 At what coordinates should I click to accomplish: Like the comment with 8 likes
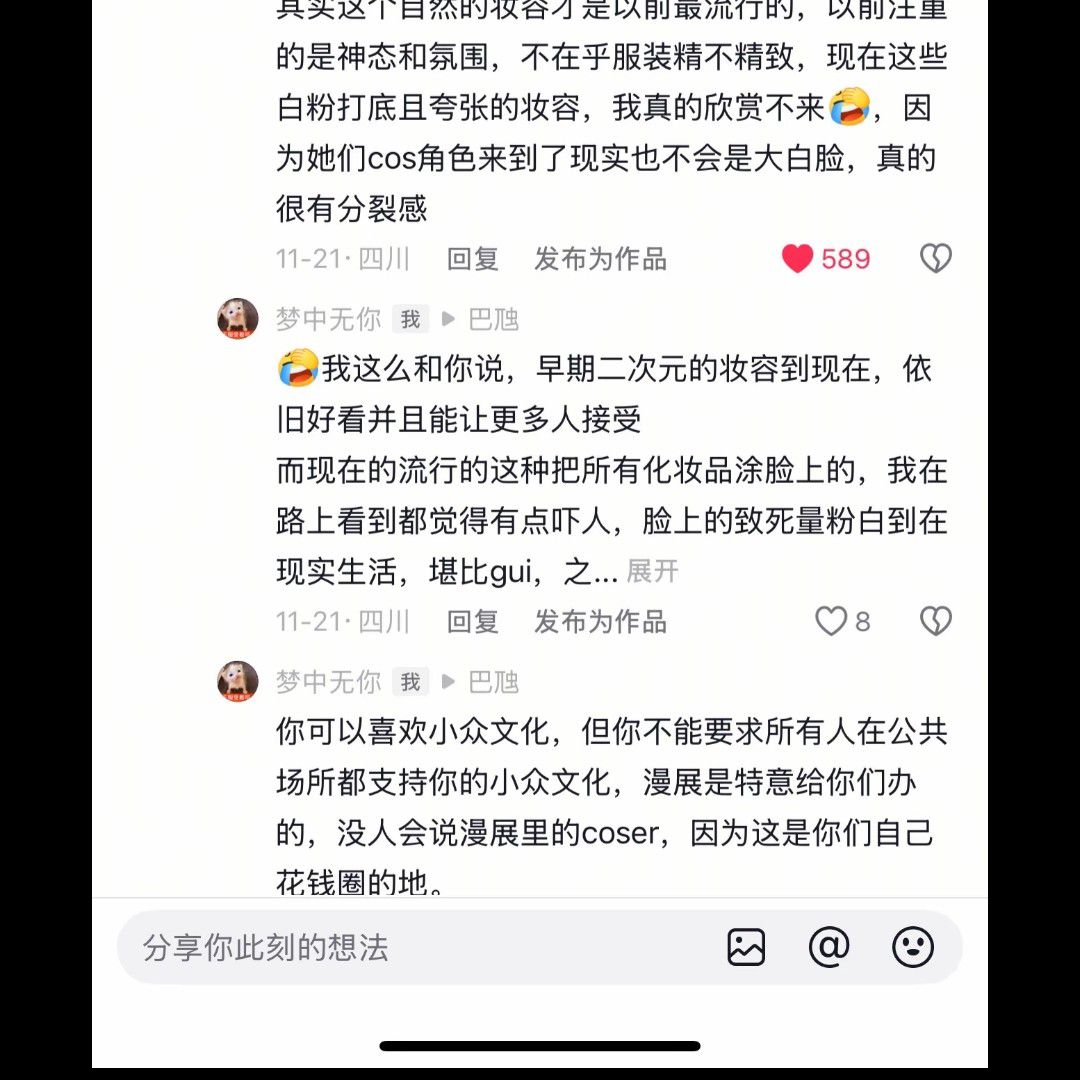(831, 621)
